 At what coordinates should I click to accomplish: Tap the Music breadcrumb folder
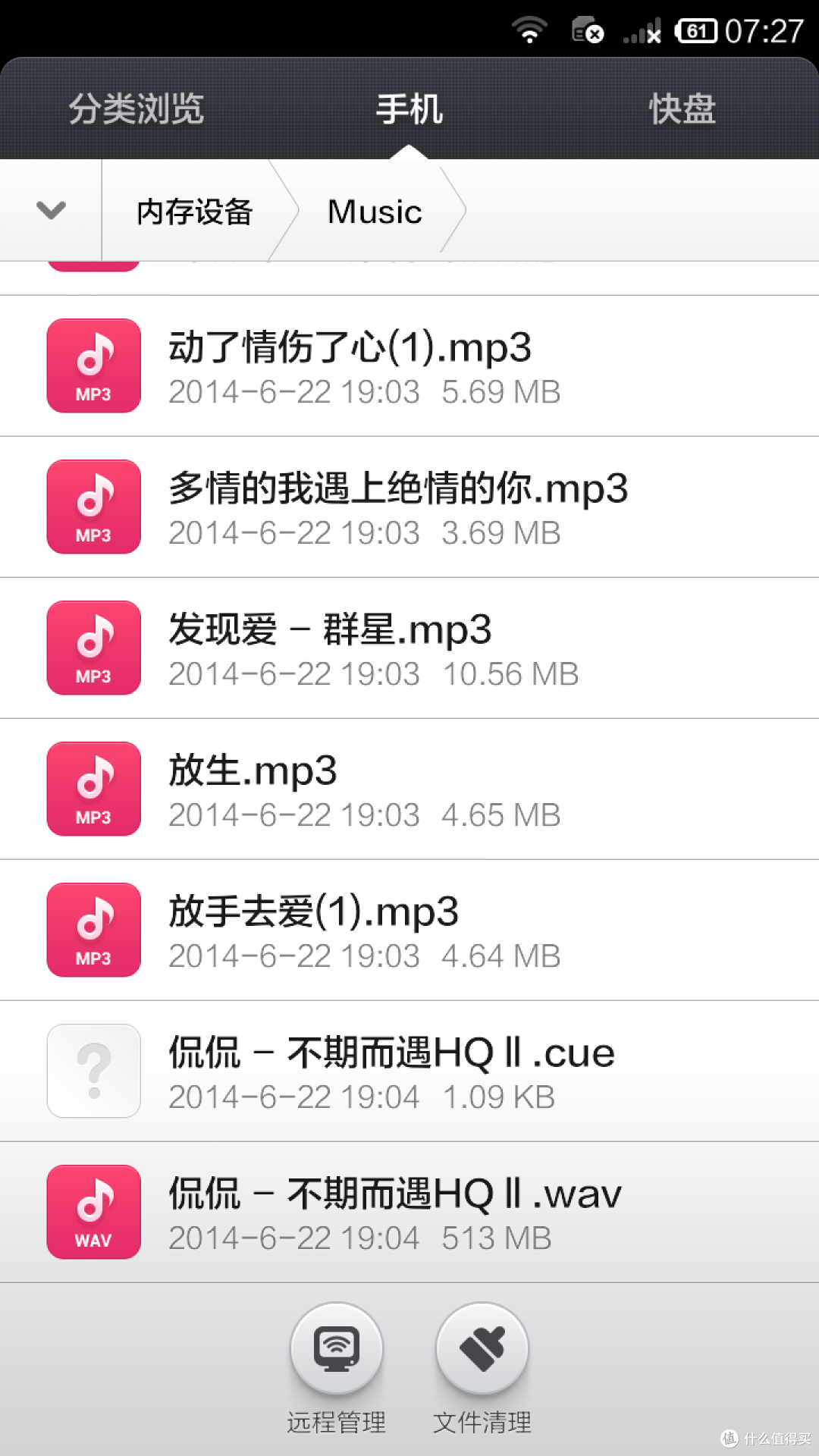[375, 211]
